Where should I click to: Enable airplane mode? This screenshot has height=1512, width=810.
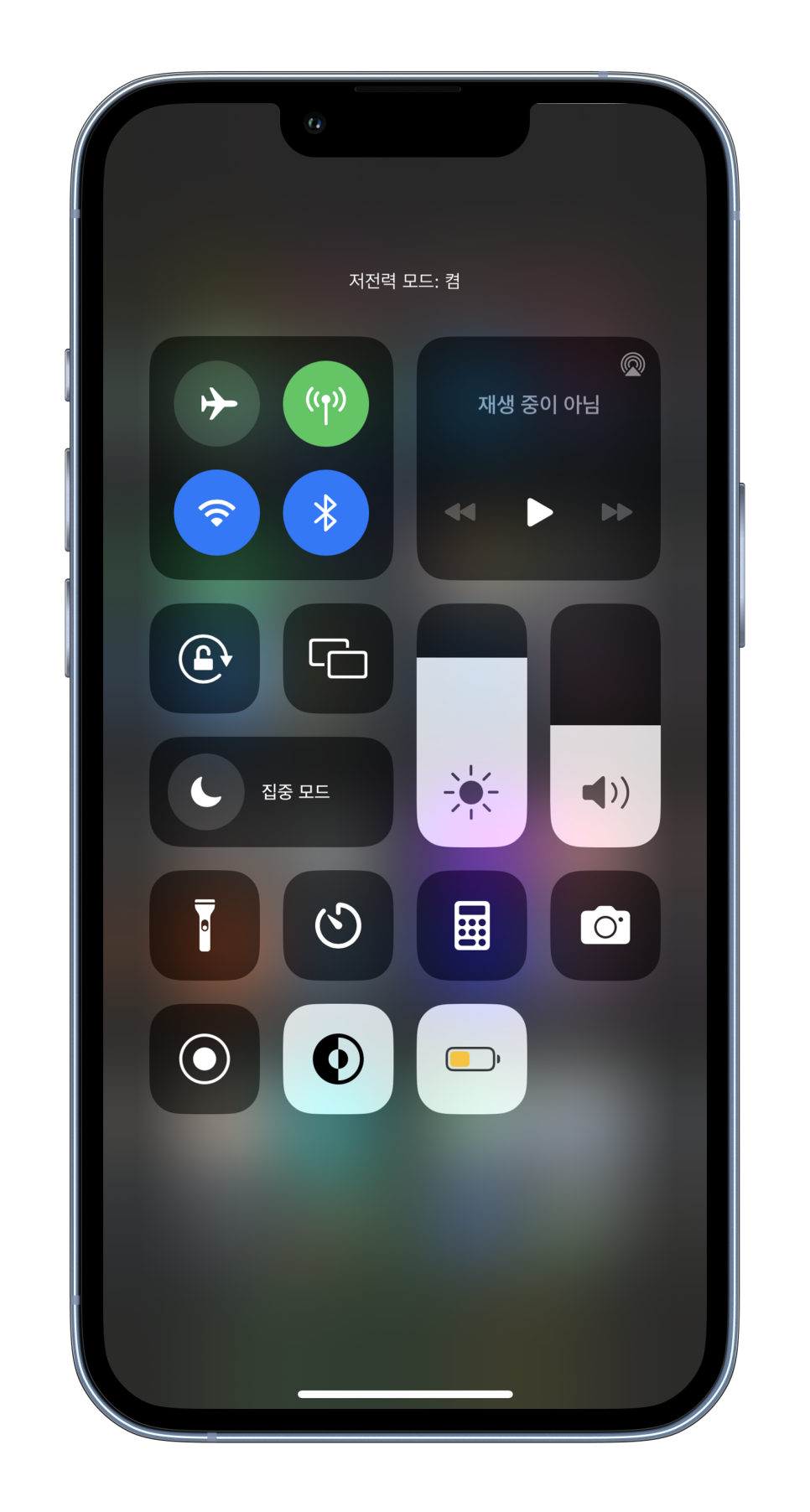pos(217,403)
